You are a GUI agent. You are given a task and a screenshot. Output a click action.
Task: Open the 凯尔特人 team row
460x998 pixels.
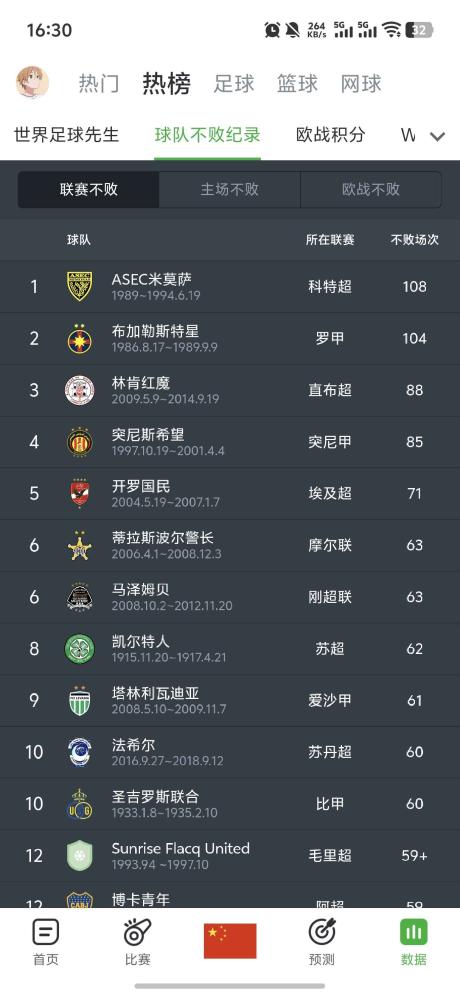coord(230,649)
